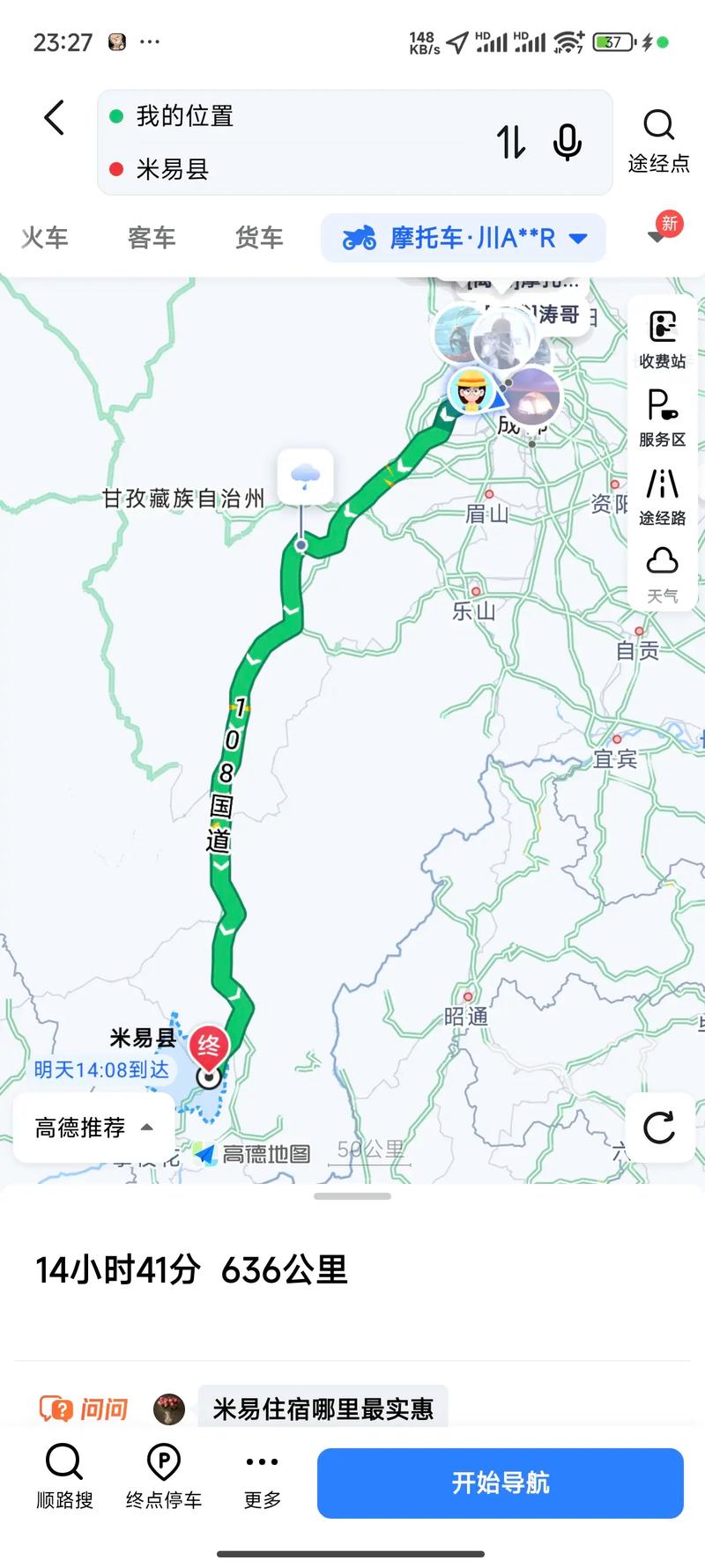Screen dimensions: 705x1568
Task: Tap 开始导航 to start navigation
Action: coord(499,1483)
